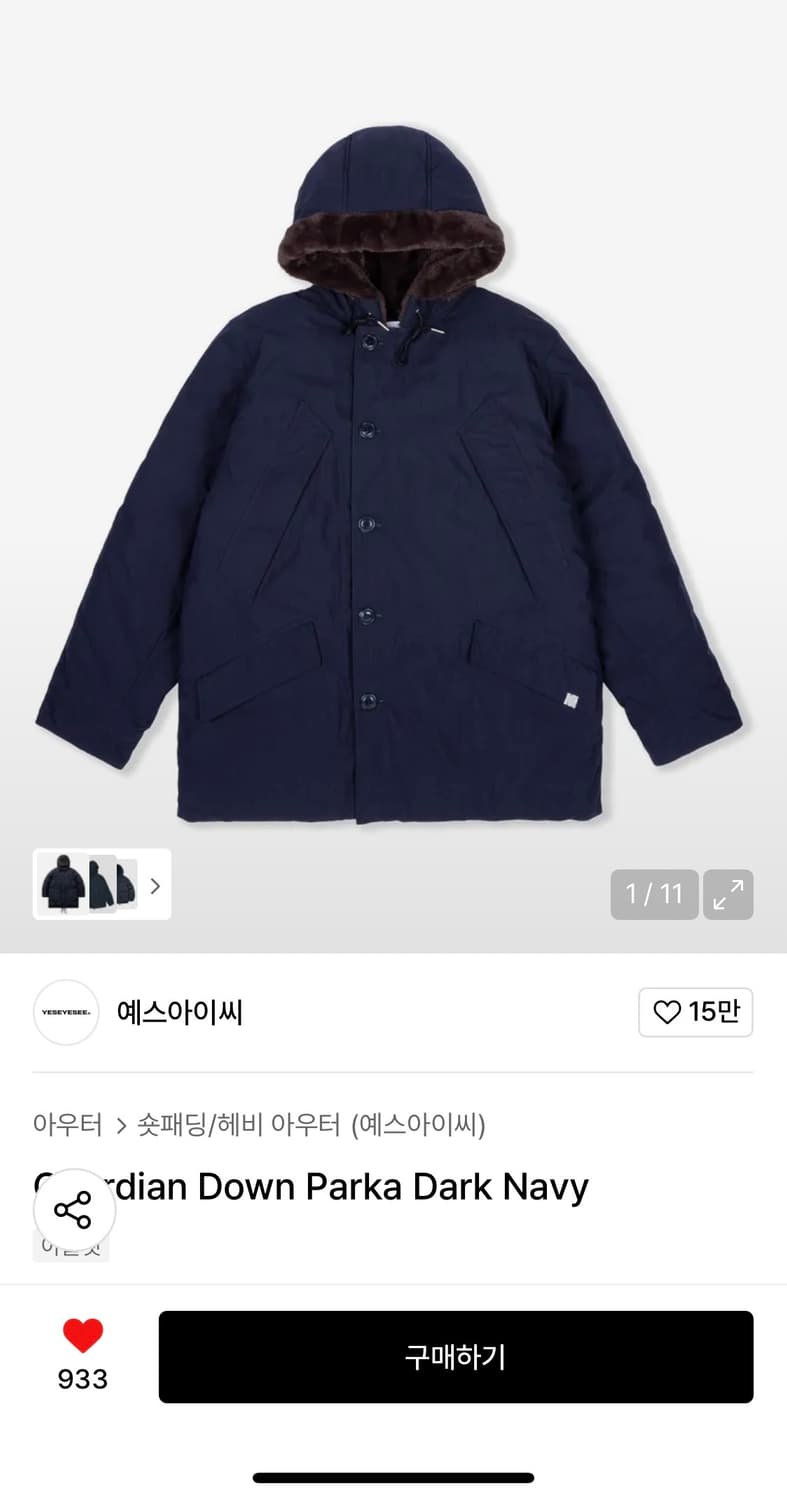Open thumbnail strip arrow to reveal more photos
This screenshot has height=1500, width=787.
pyautogui.click(x=156, y=885)
